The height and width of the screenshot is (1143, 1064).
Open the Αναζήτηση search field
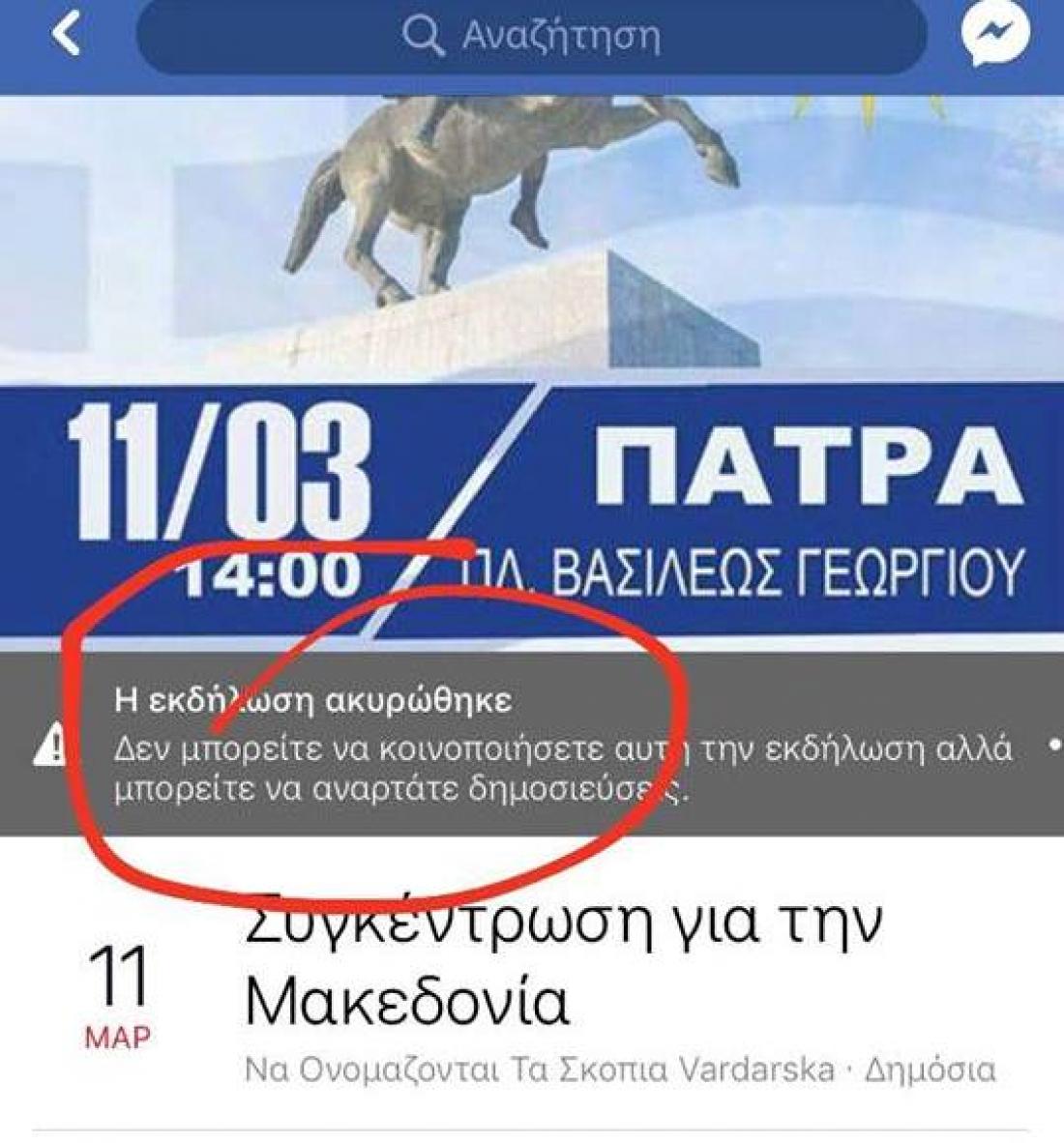coord(532,36)
